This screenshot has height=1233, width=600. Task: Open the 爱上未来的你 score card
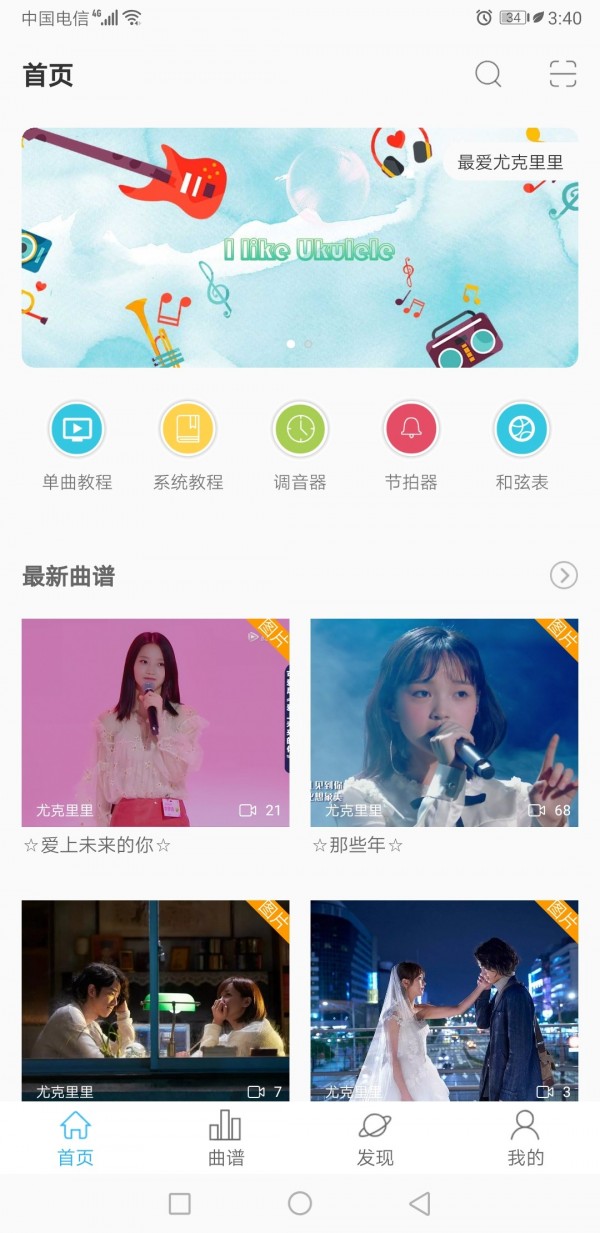(155, 738)
